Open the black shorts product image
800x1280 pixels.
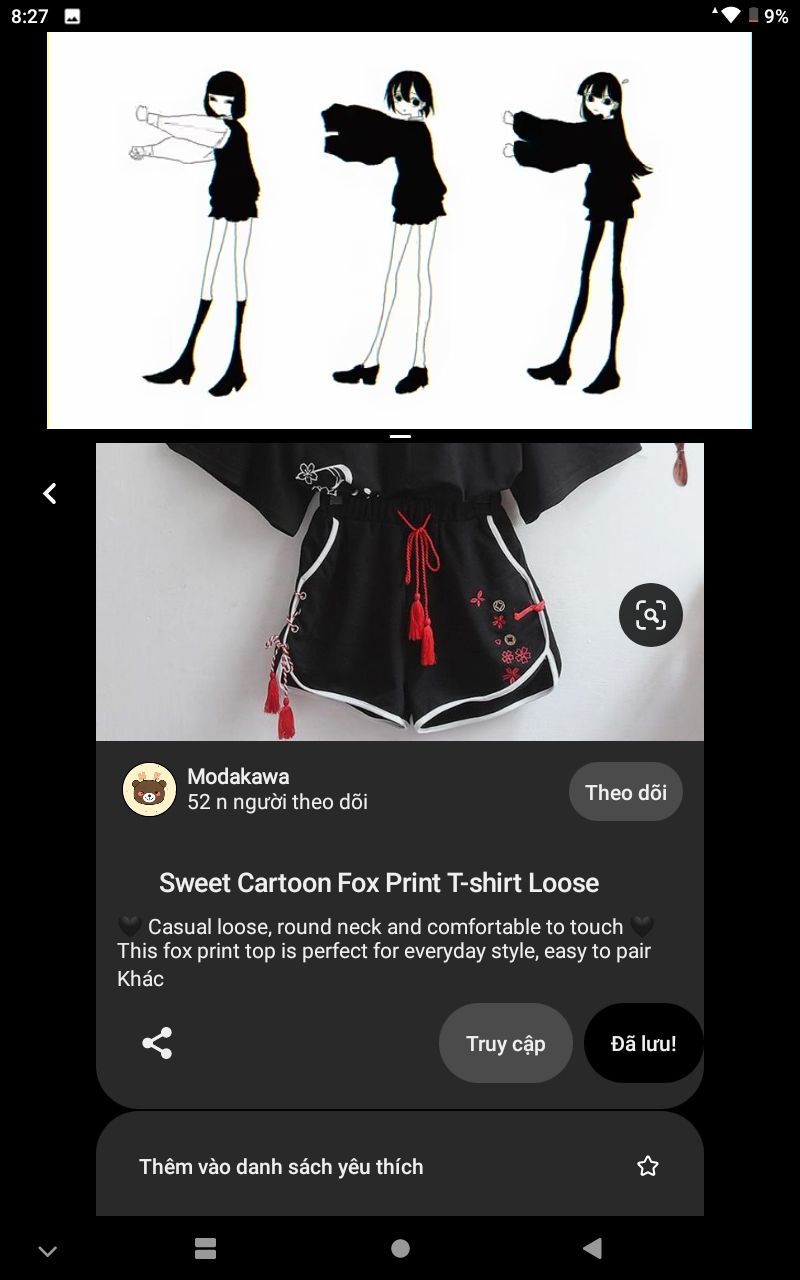(400, 600)
